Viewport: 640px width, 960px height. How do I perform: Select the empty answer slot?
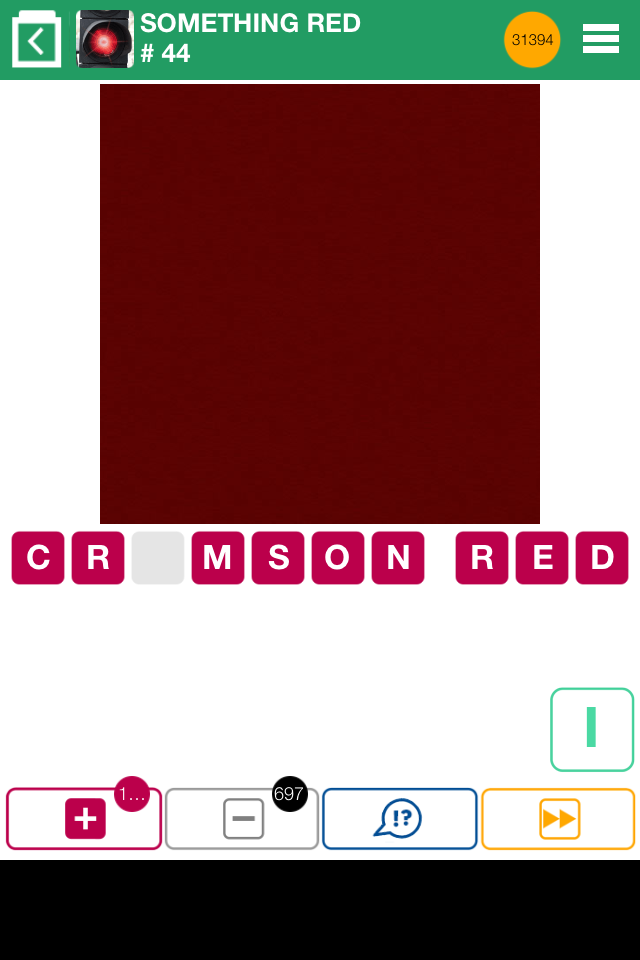(x=158, y=558)
